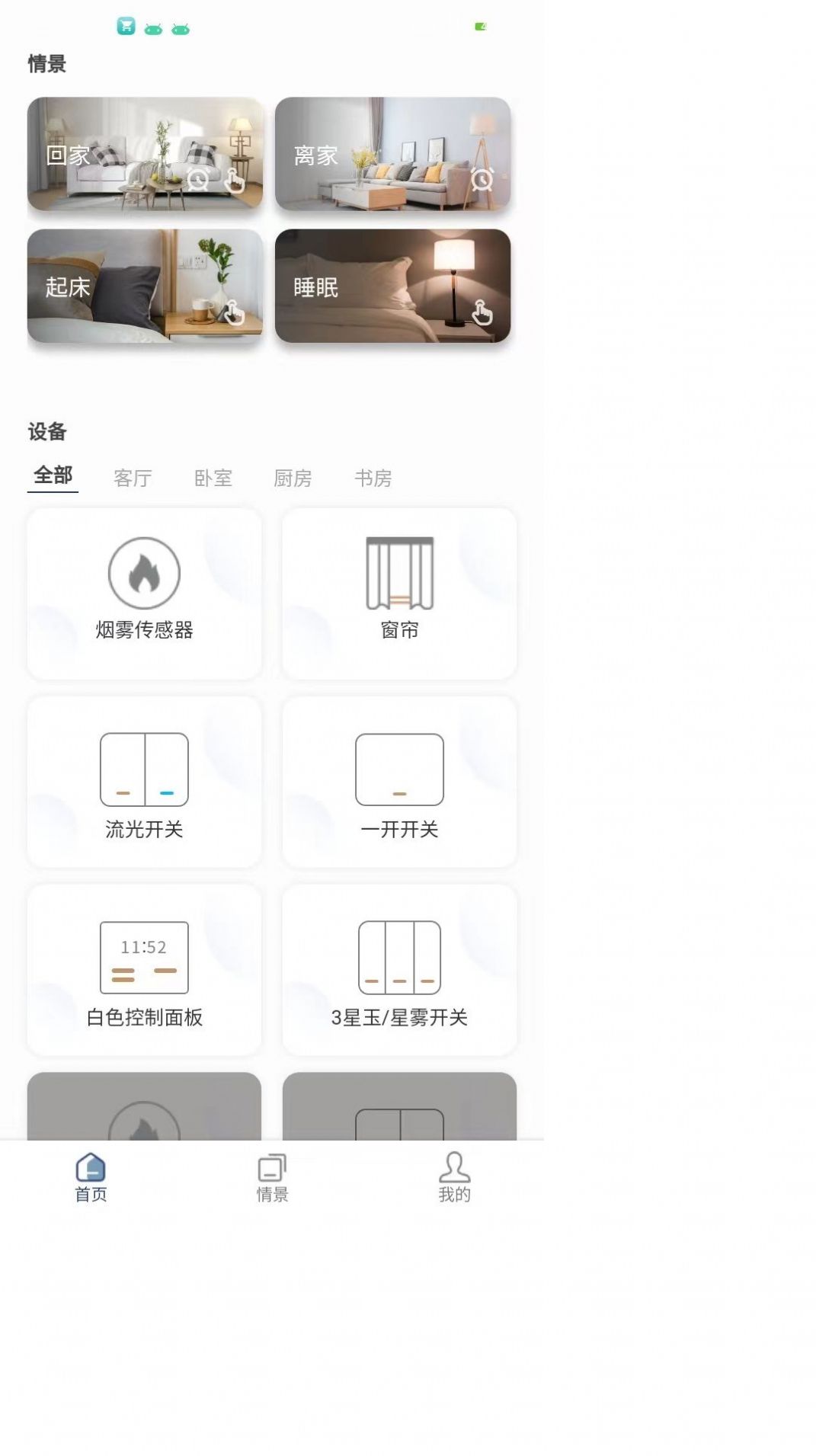The image size is (816, 1456).
Task: Open the 白色控制面板 device
Action: (144, 970)
